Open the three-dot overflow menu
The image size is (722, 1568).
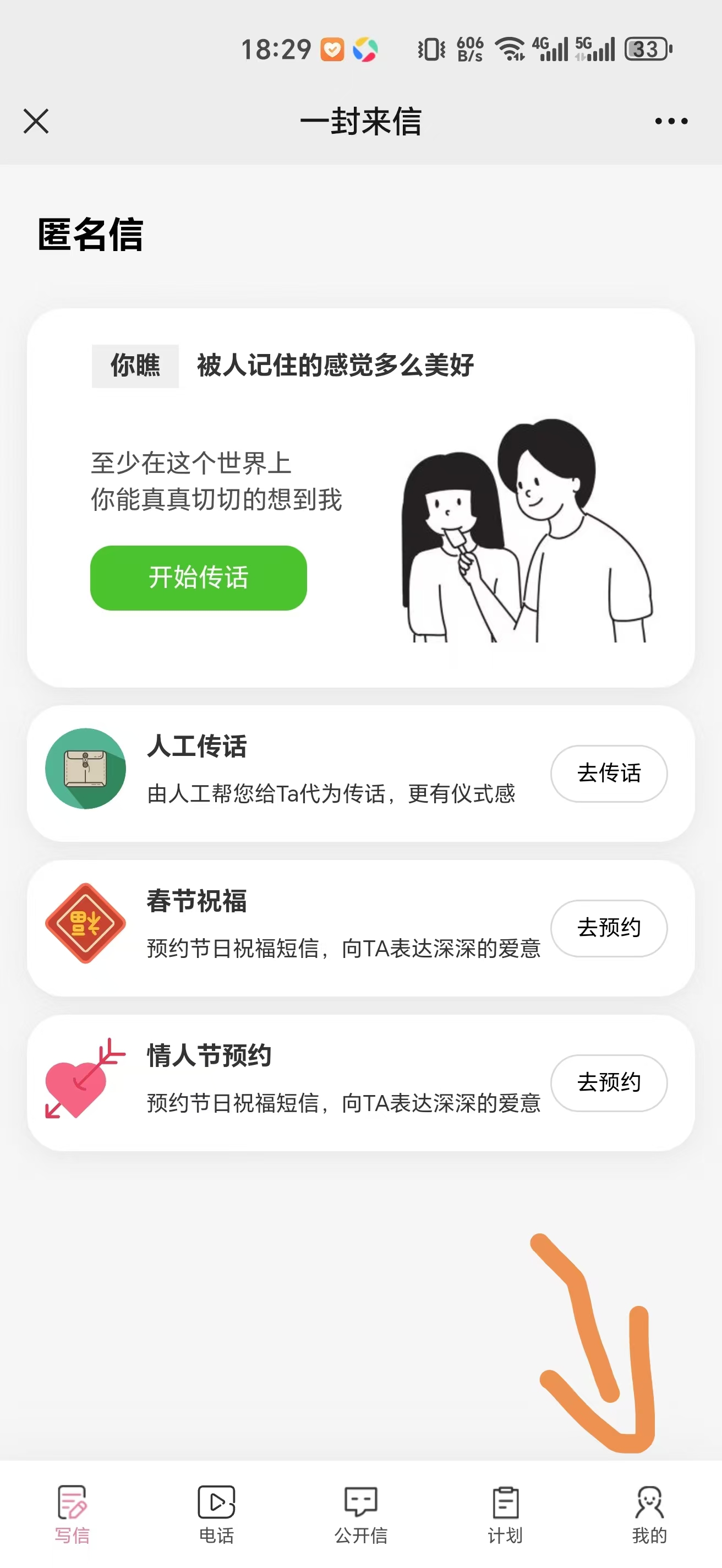click(x=671, y=121)
